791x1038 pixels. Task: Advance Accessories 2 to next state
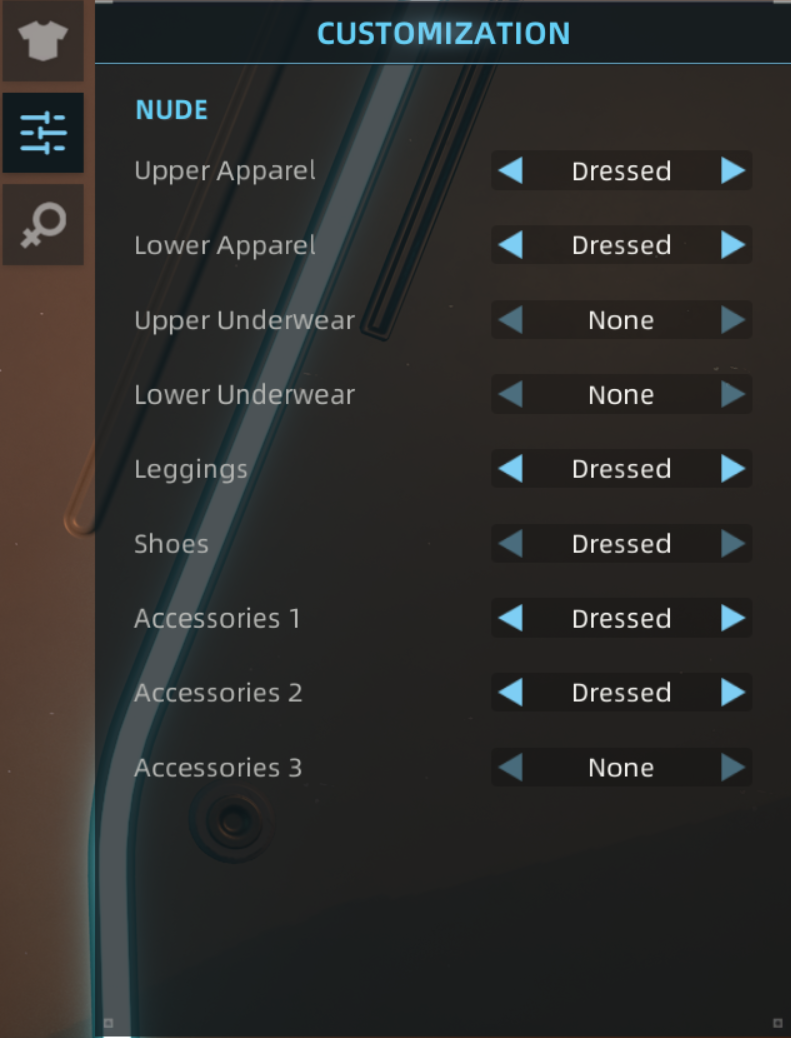click(x=733, y=692)
